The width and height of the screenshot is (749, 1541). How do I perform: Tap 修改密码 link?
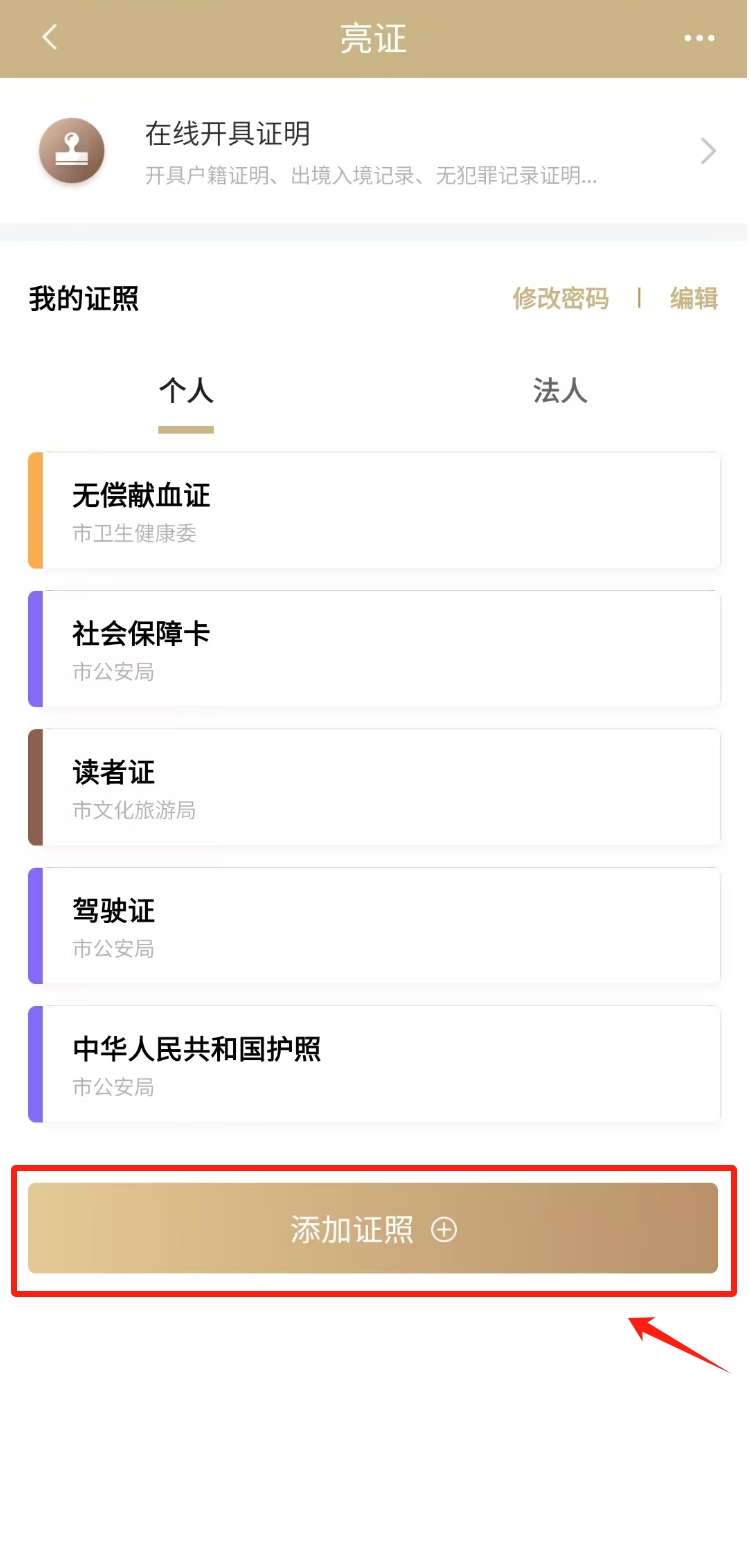(560, 298)
